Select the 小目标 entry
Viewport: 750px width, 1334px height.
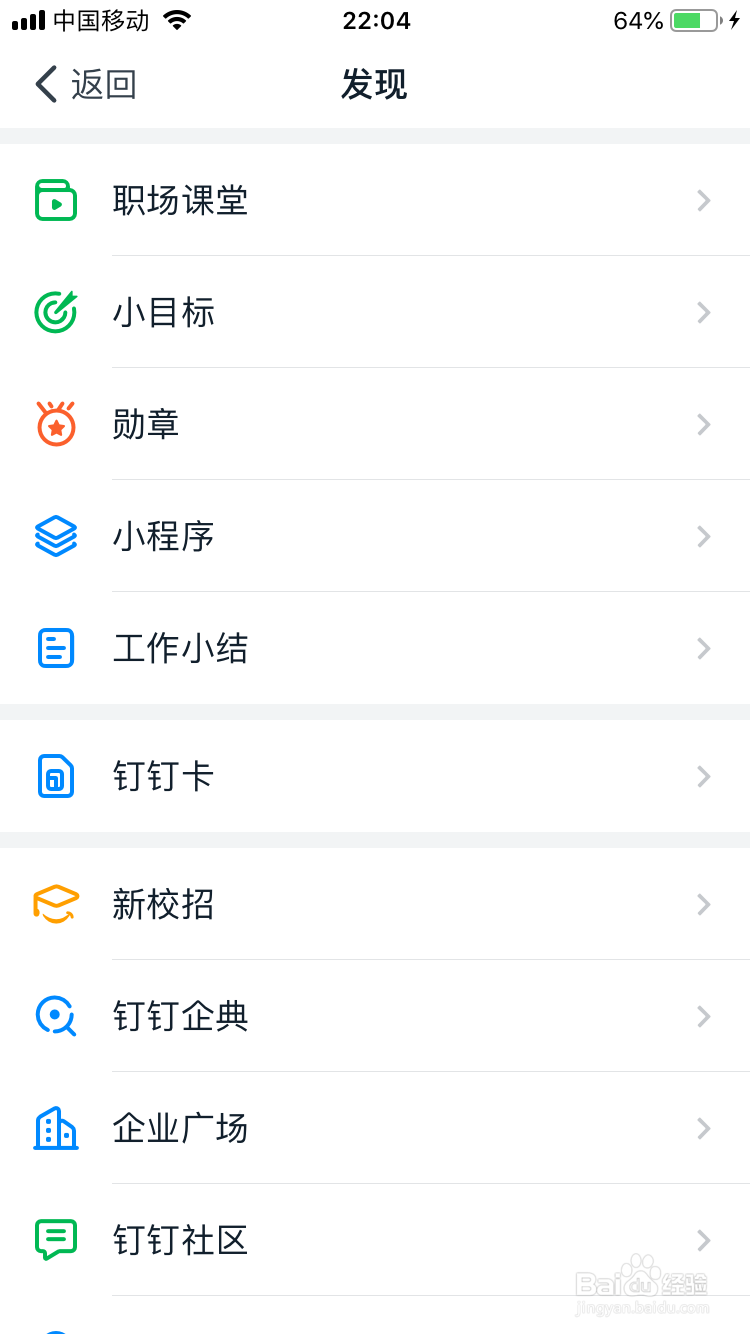164,313
